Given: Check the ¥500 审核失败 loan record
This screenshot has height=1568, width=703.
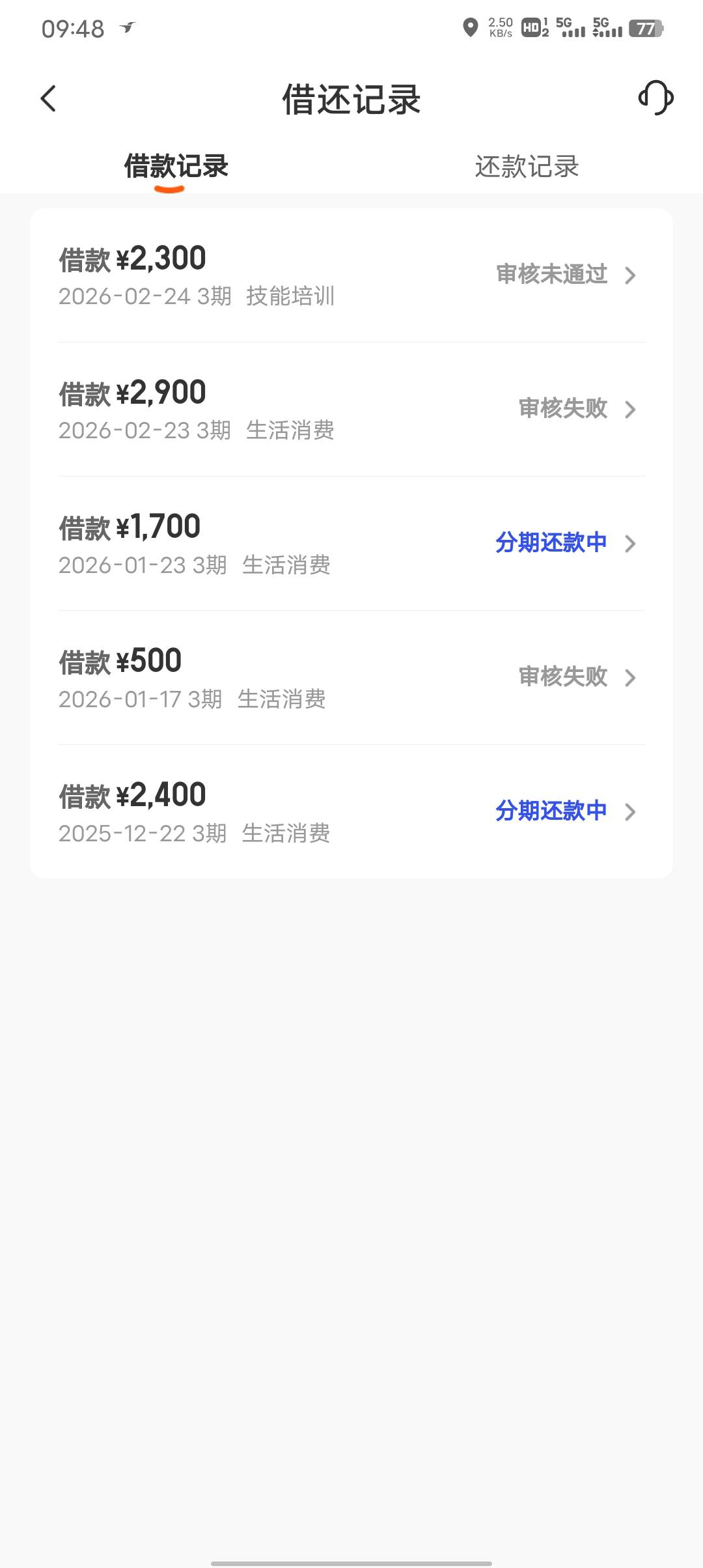Looking at the screenshot, I should click(x=351, y=678).
